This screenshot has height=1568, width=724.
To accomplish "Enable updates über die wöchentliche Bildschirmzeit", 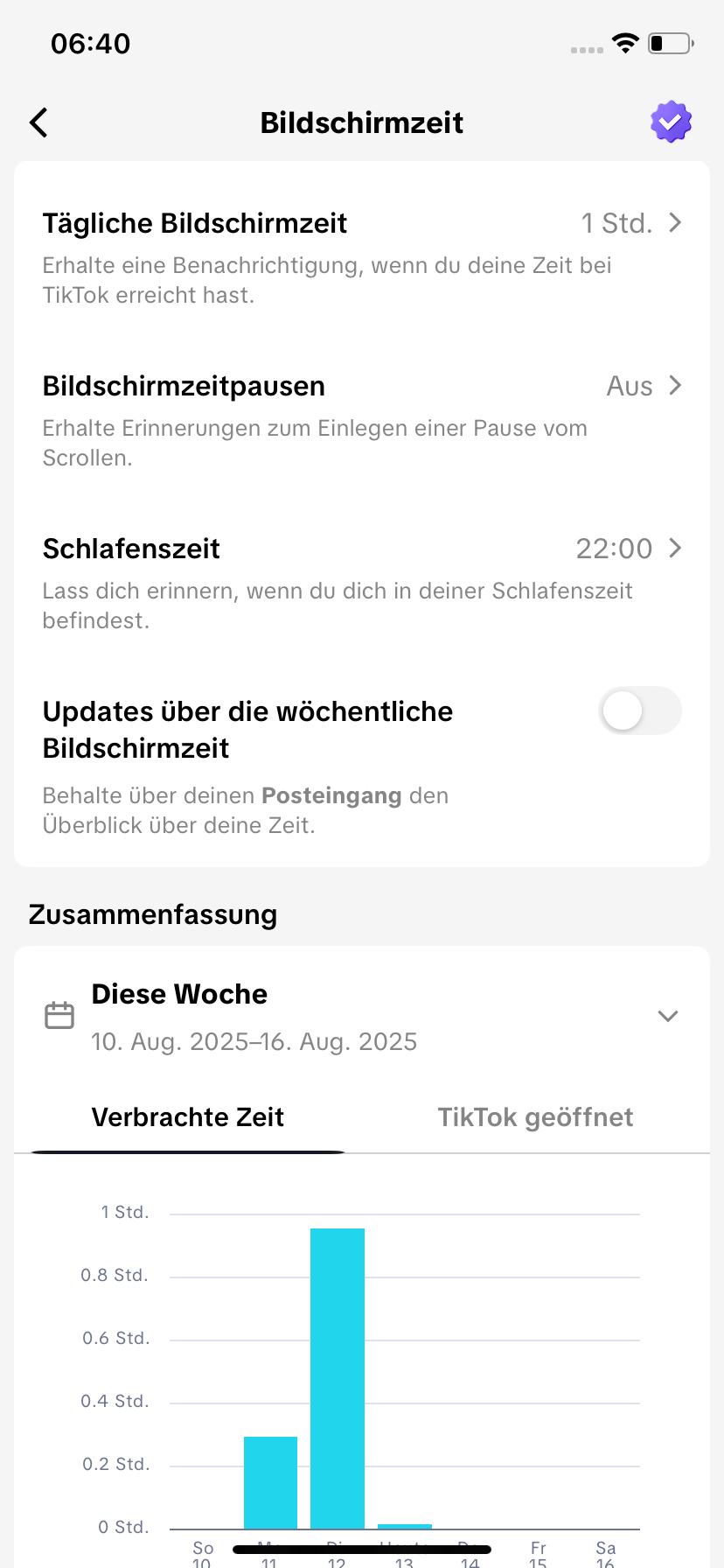I will click(640, 710).
